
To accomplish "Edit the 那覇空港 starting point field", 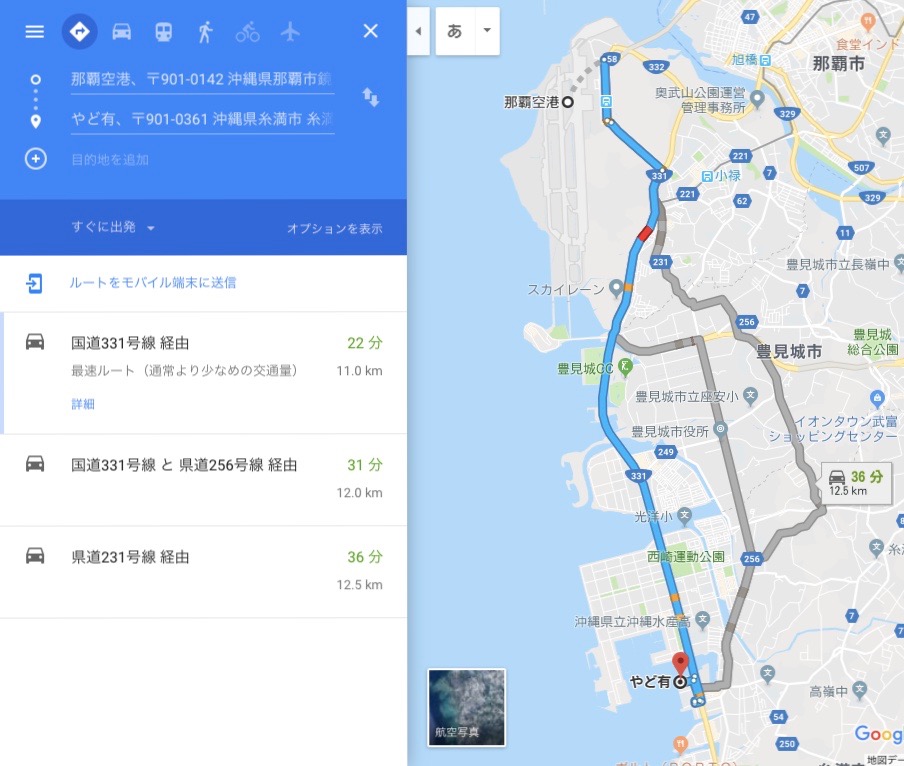I will (x=200, y=79).
